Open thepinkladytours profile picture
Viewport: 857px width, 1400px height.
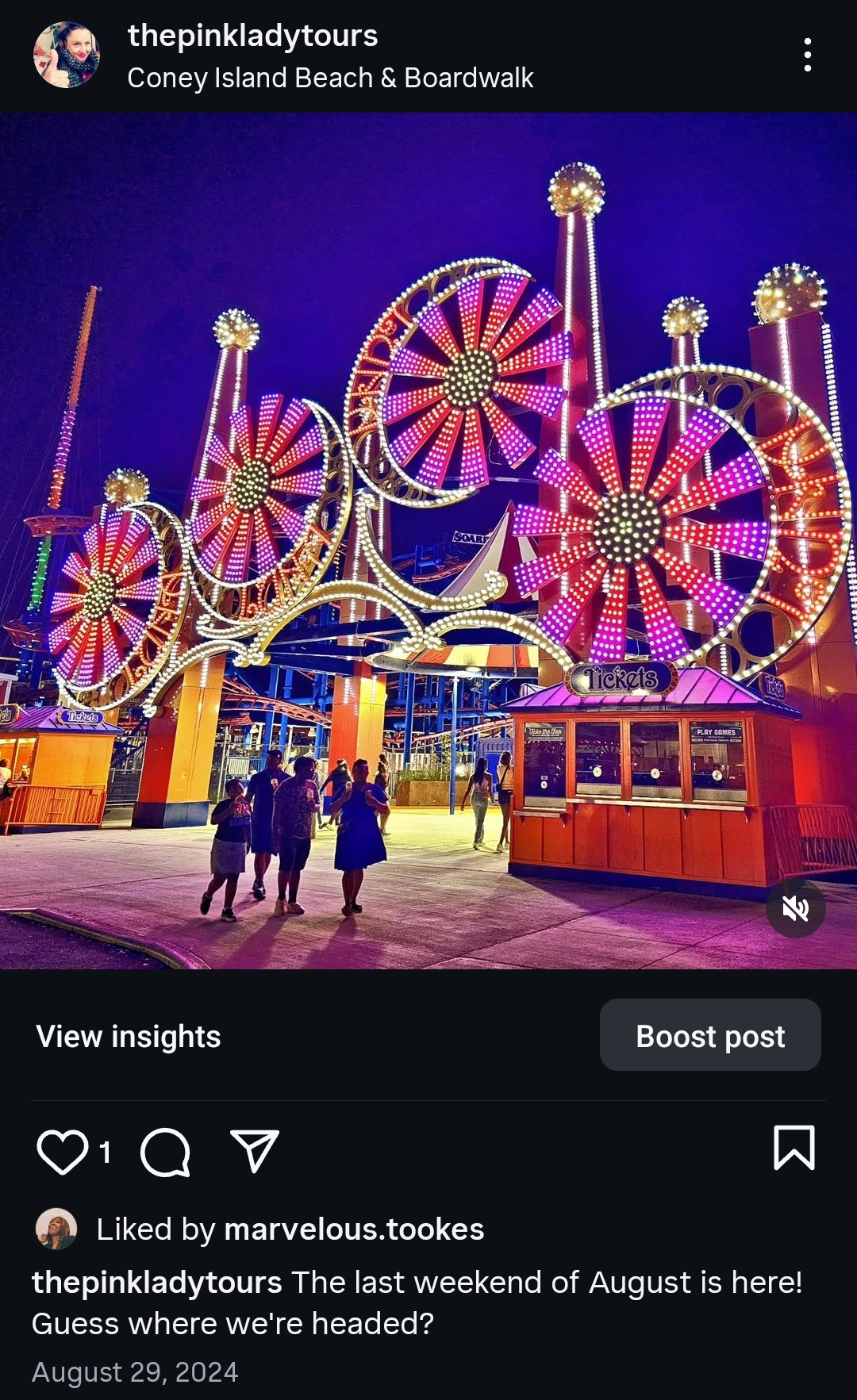pos(67,55)
